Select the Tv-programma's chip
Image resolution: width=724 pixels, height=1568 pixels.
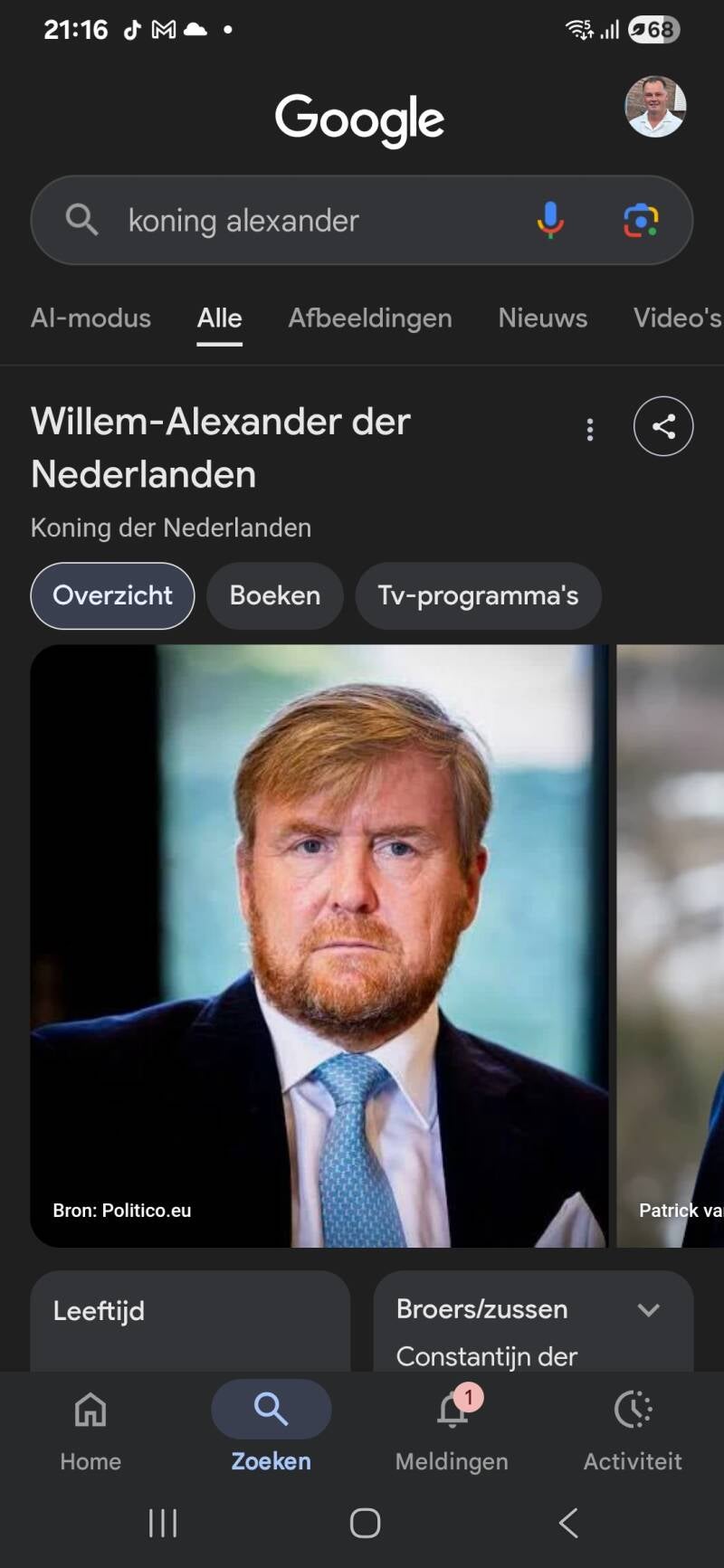(x=478, y=595)
